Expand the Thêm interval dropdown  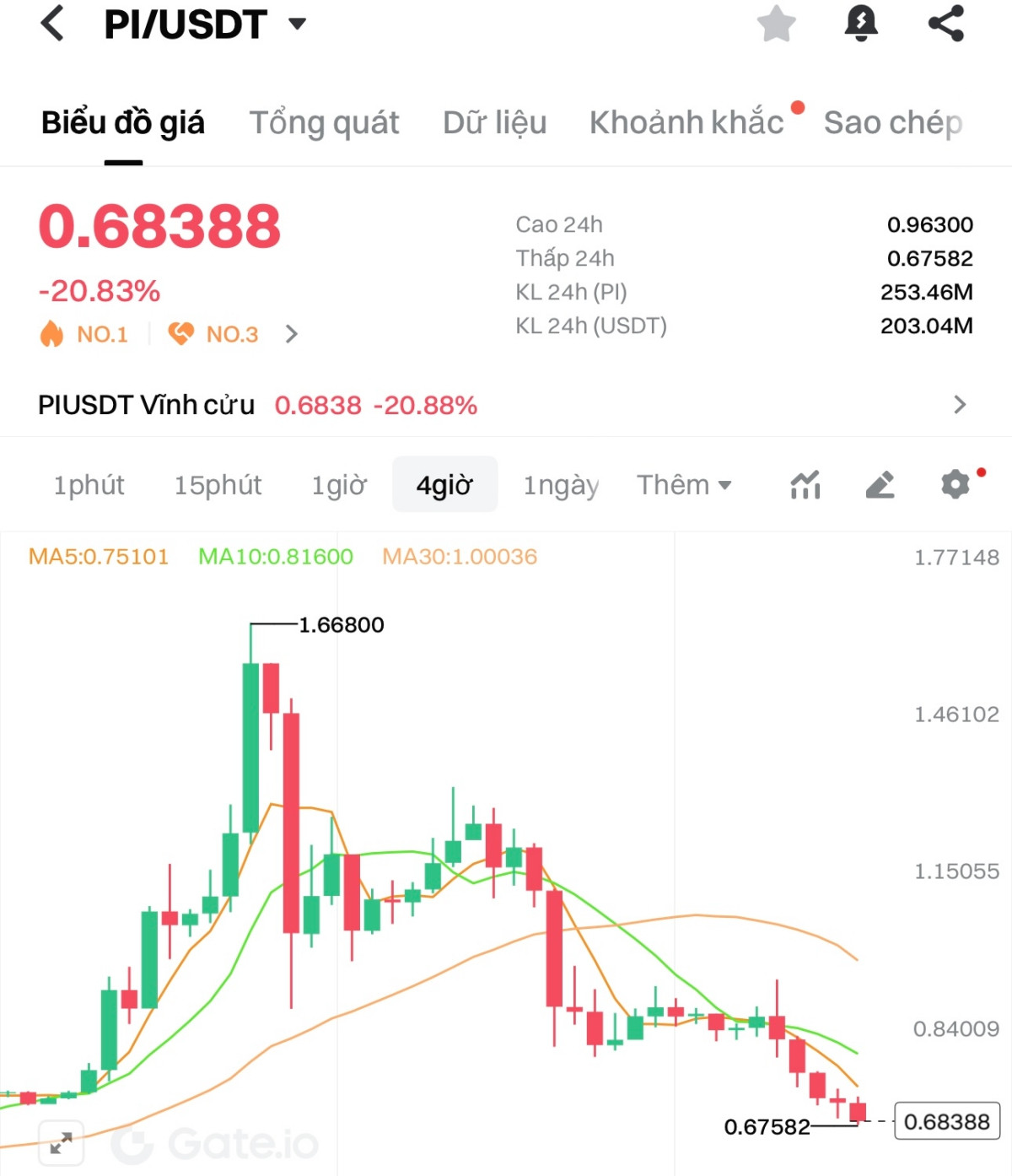[684, 485]
